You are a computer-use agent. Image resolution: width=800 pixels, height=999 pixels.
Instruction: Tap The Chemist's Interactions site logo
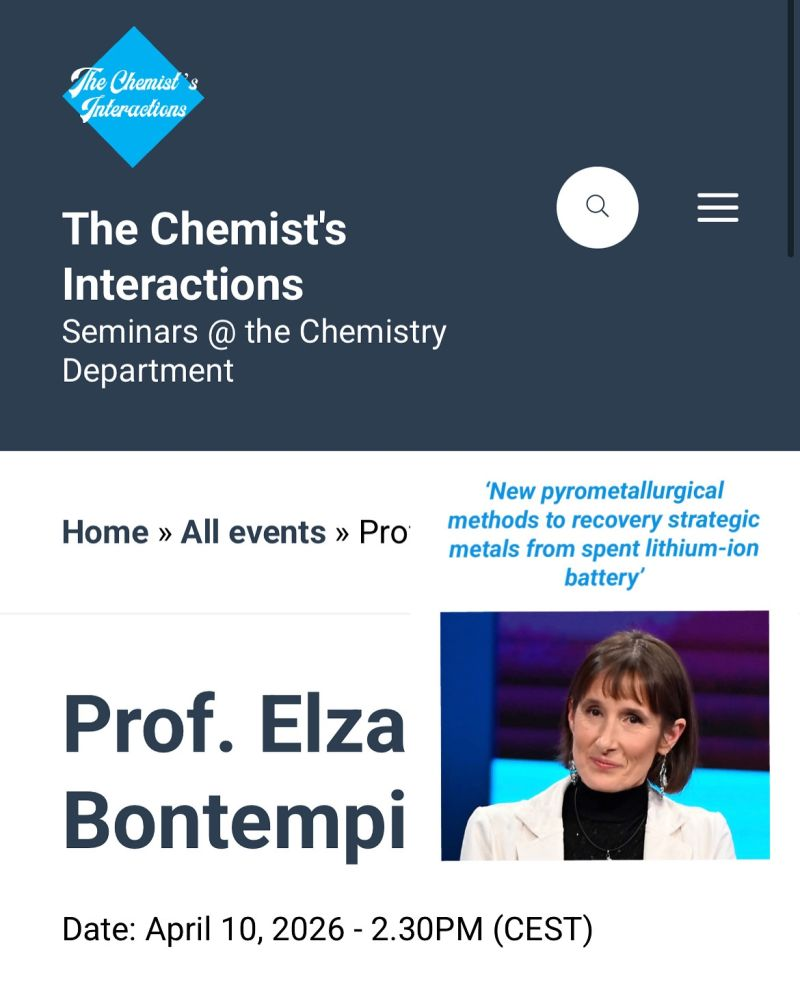tap(133, 97)
